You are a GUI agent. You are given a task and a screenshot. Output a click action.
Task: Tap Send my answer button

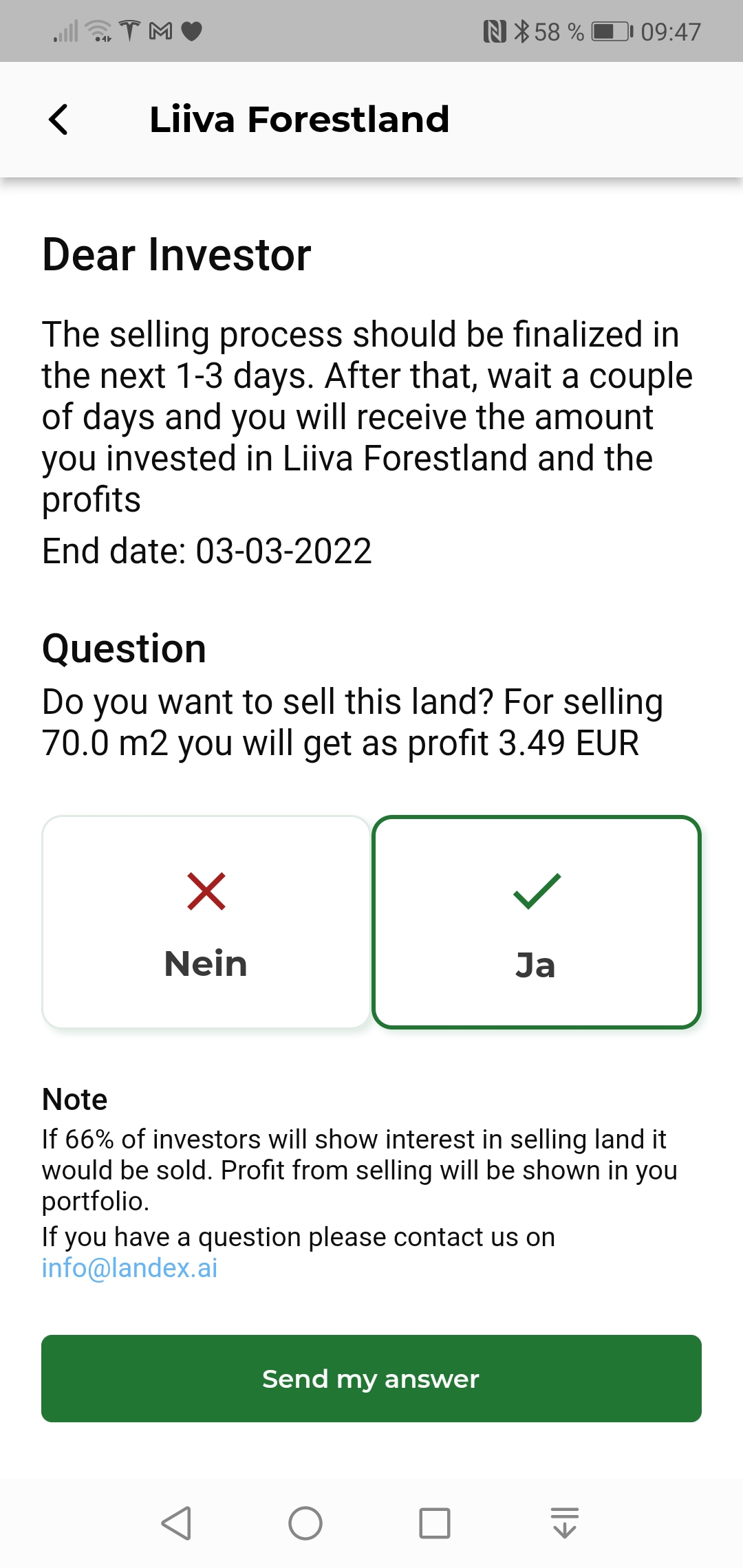coord(371,1379)
